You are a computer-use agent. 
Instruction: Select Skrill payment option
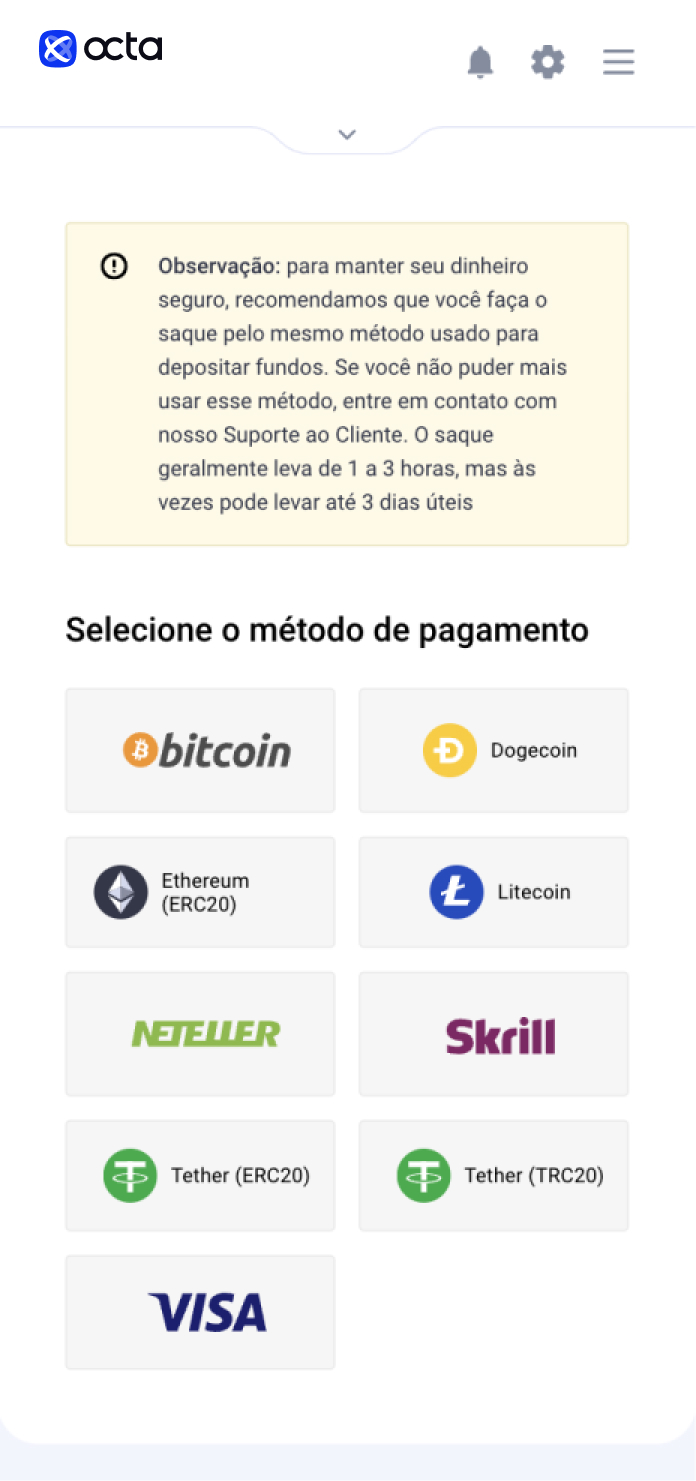tap(494, 1034)
